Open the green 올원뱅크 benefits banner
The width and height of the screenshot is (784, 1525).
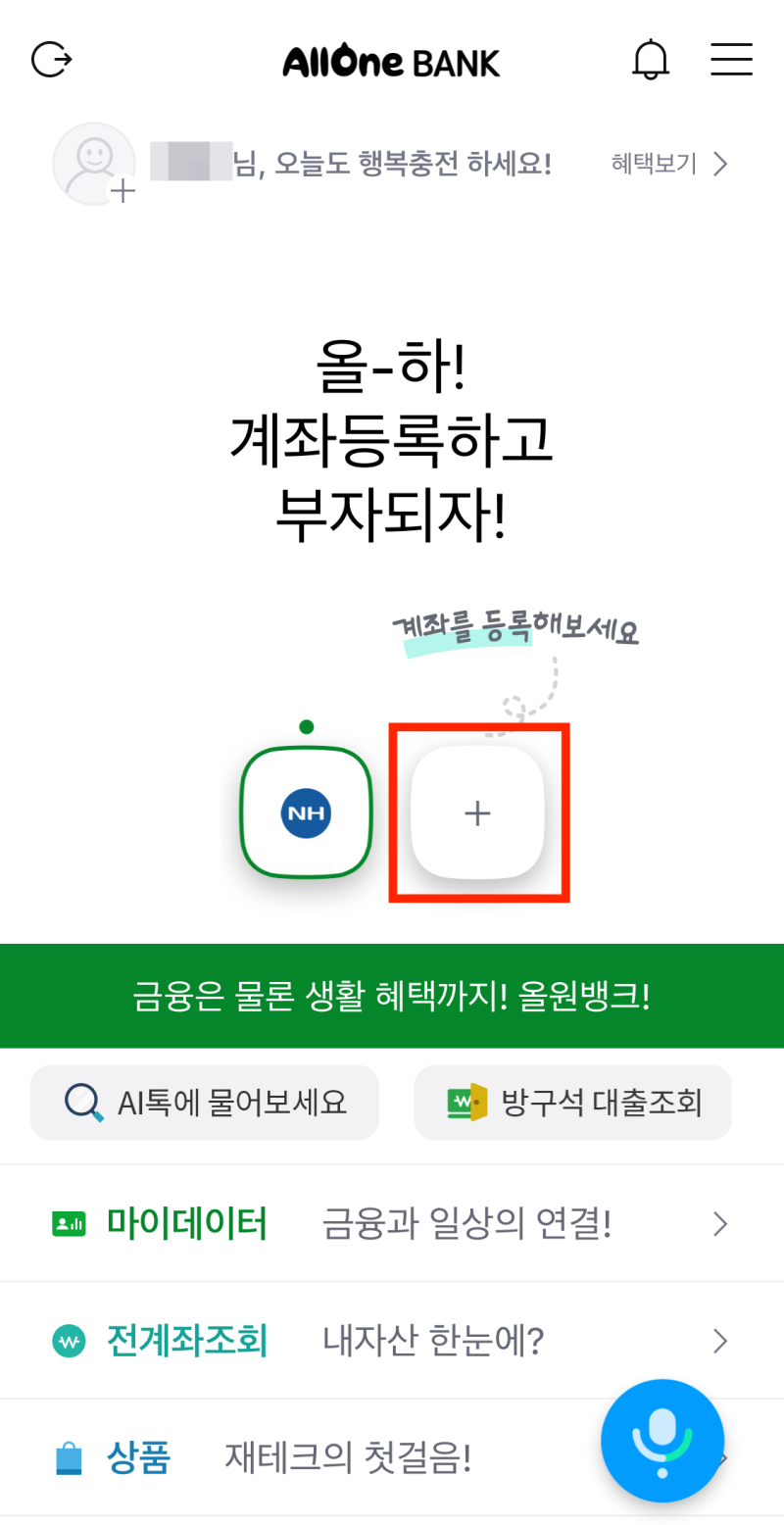point(392,996)
